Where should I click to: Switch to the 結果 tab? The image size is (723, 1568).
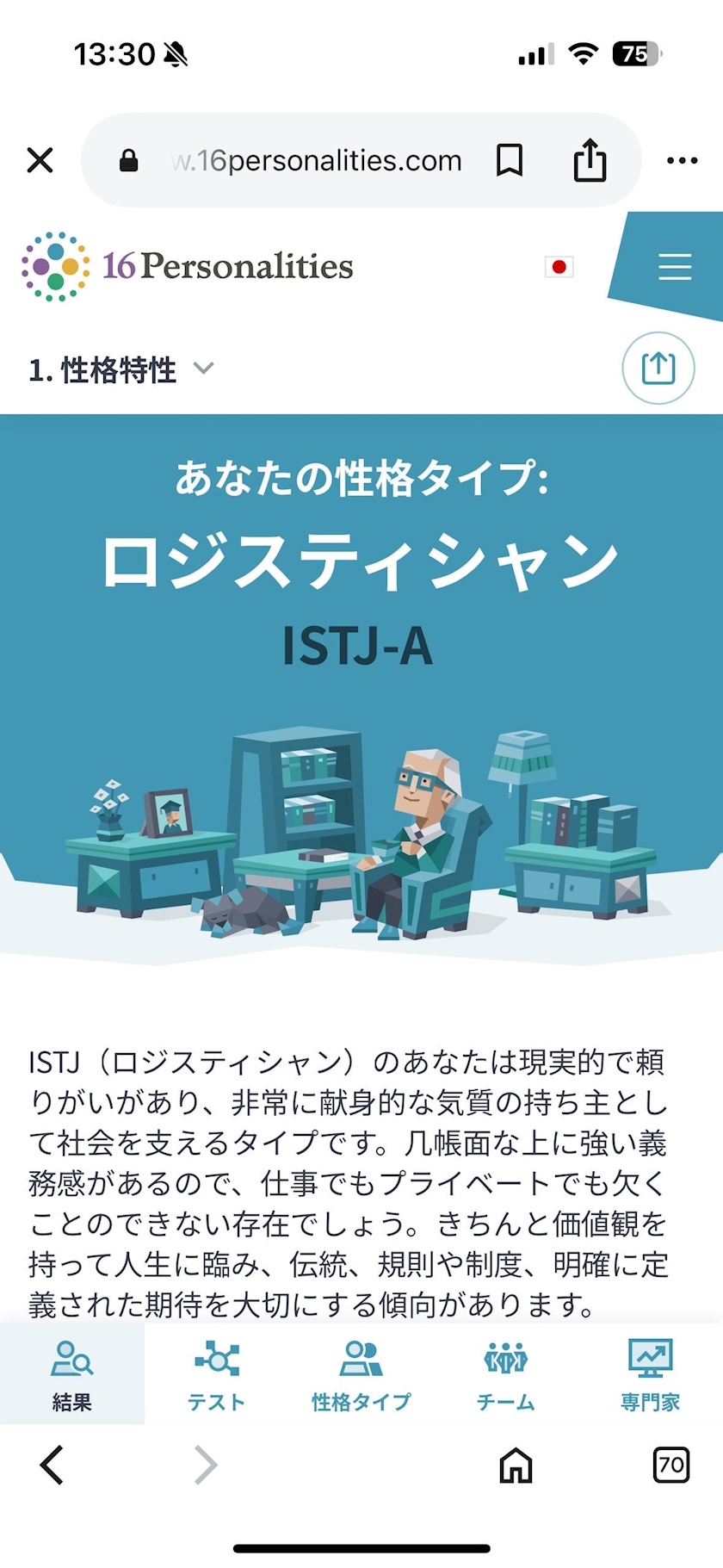tap(72, 1374)
